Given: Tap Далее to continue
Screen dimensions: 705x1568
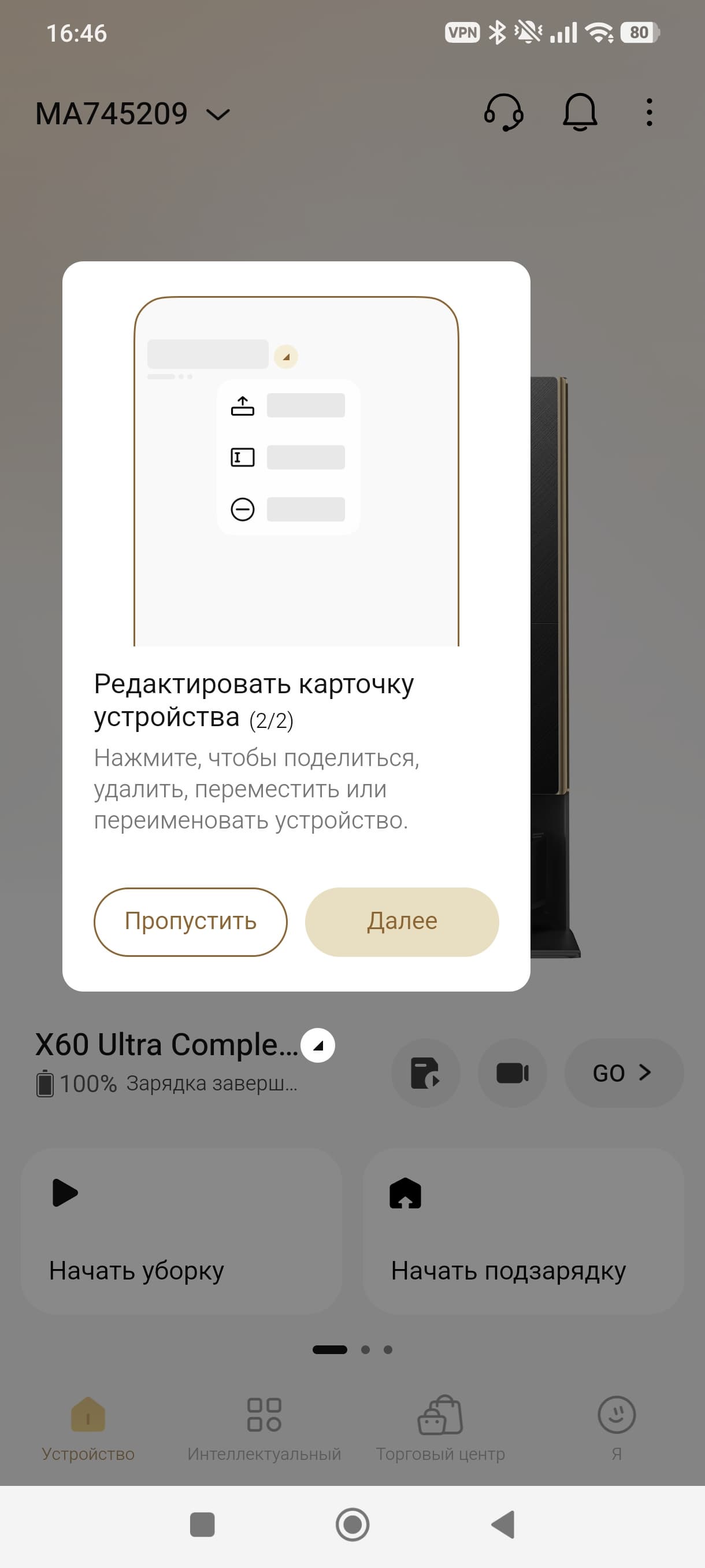Looking at the screenshot, I should click(x=402, y=922).
